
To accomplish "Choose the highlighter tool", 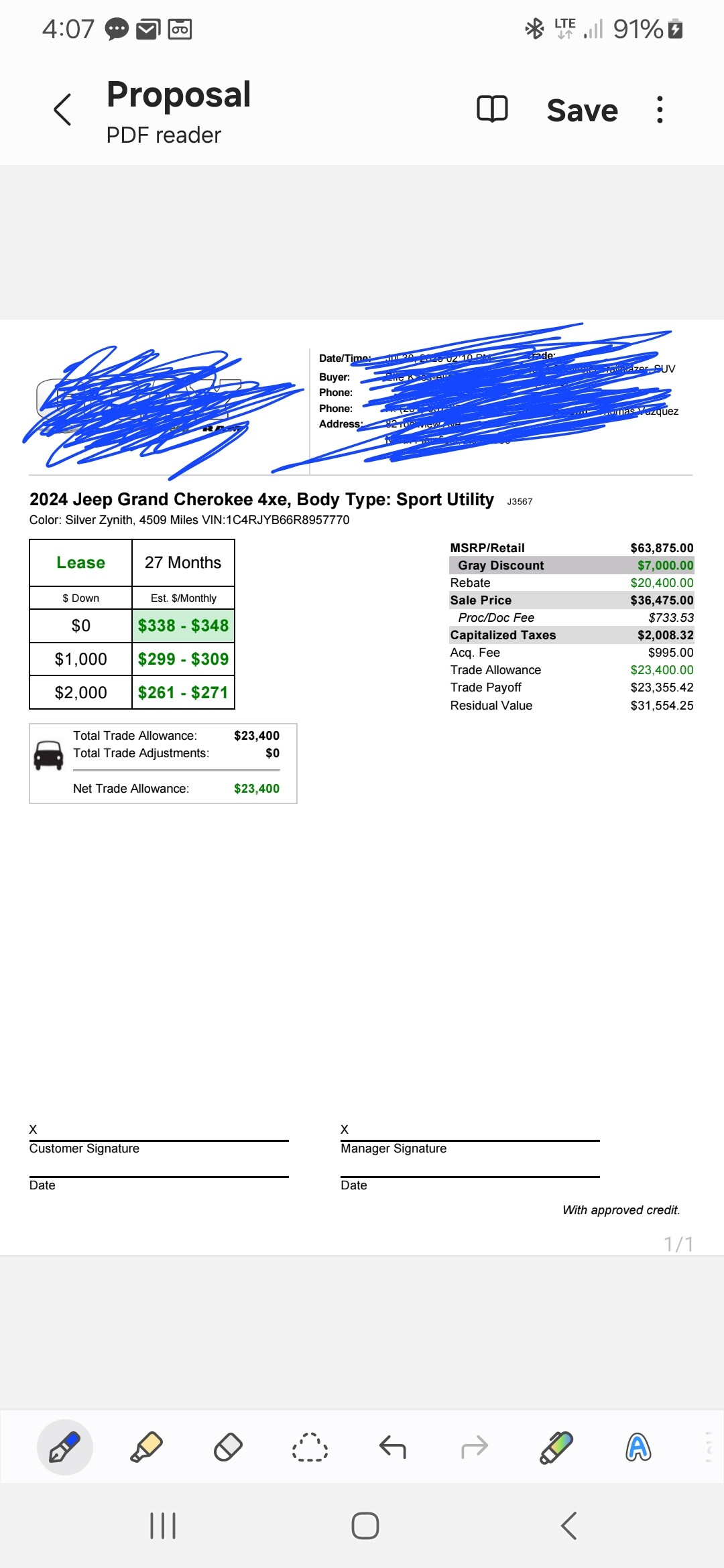I will click(146, 1447).
